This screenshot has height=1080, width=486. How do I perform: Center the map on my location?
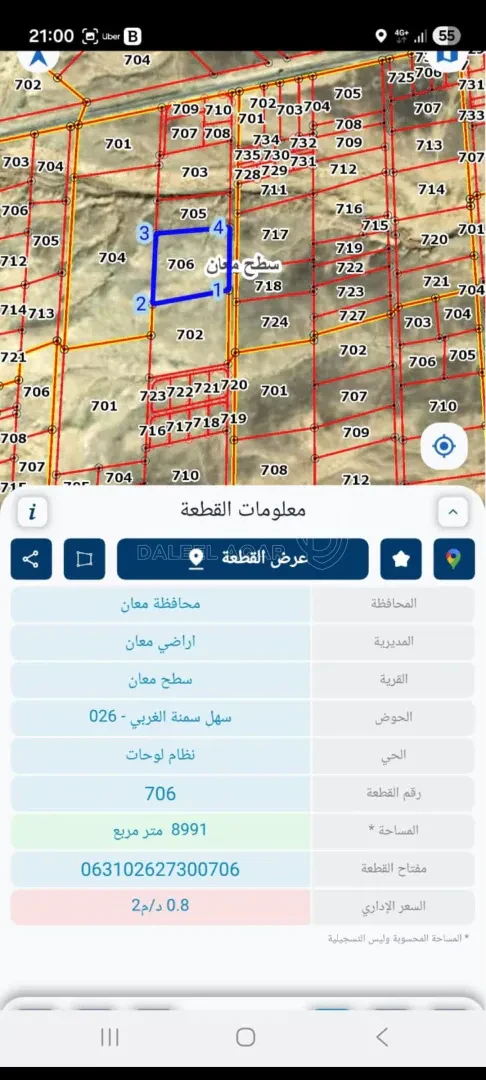444,446
